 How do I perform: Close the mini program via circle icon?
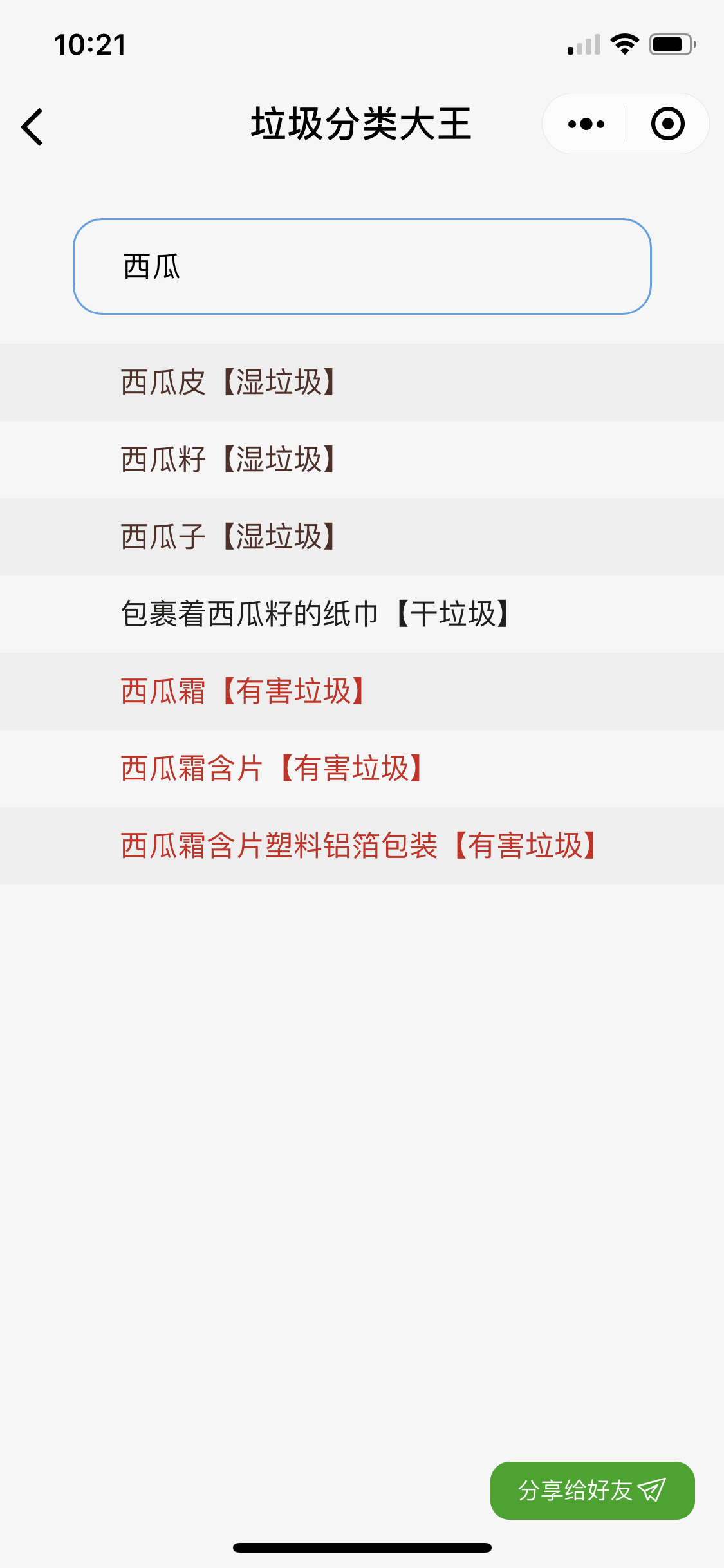point(667,124)
